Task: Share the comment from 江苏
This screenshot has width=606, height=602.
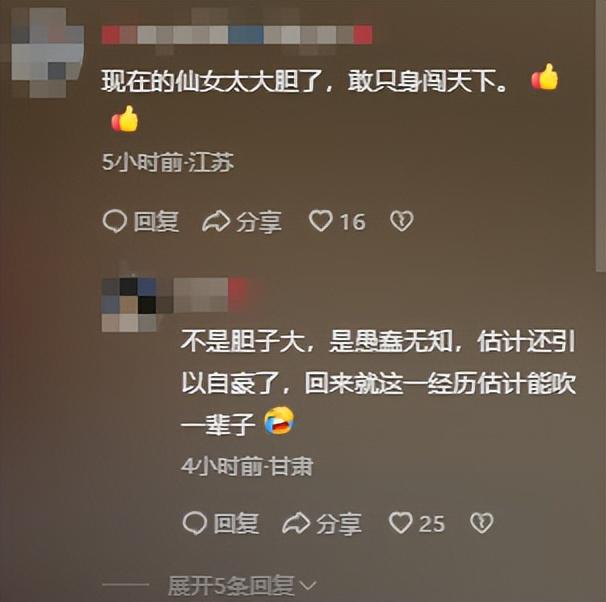Action: [241, 221]
